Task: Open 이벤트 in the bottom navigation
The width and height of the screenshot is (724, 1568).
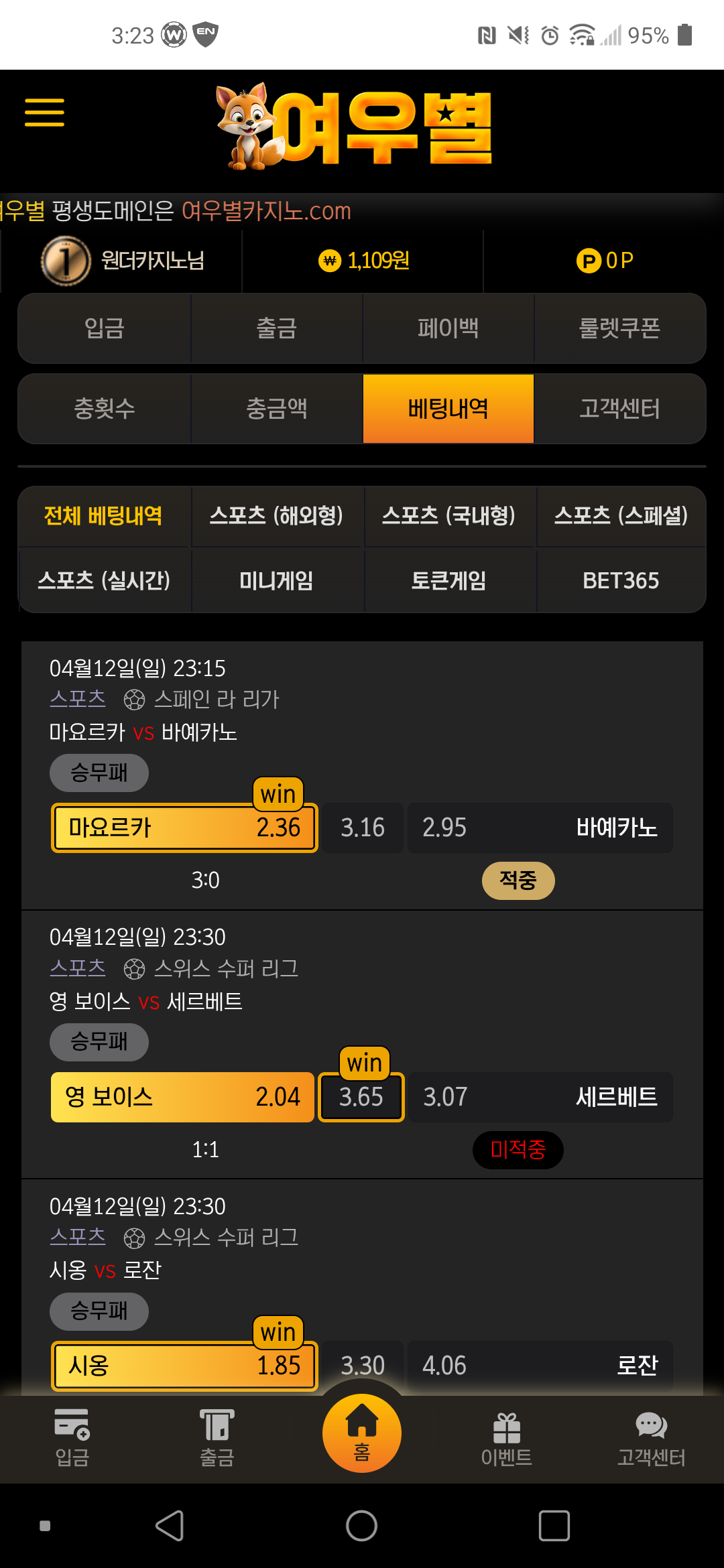Action: tap(507, 1438)
